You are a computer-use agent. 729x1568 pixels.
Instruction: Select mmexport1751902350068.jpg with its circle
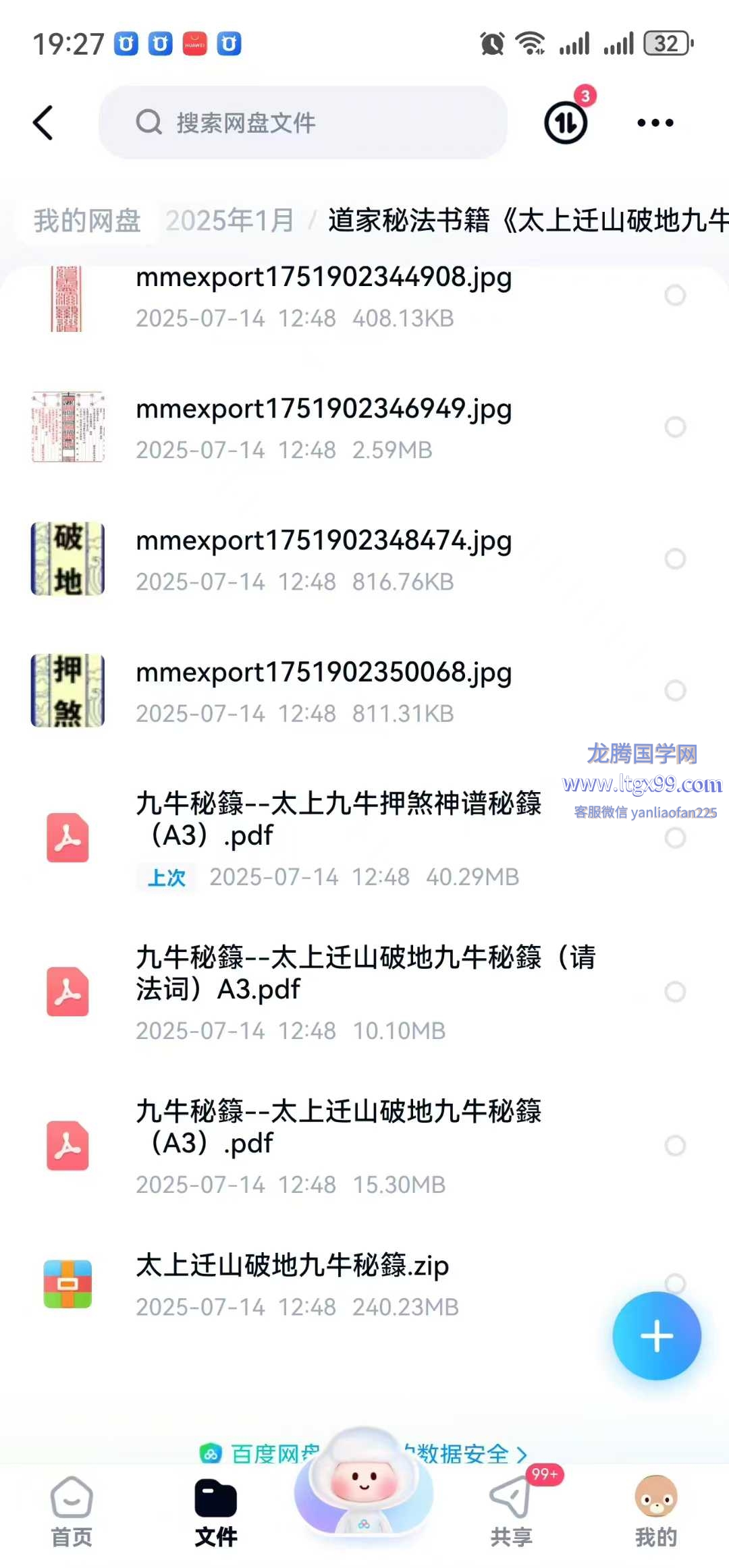click(x=675, y=690)
